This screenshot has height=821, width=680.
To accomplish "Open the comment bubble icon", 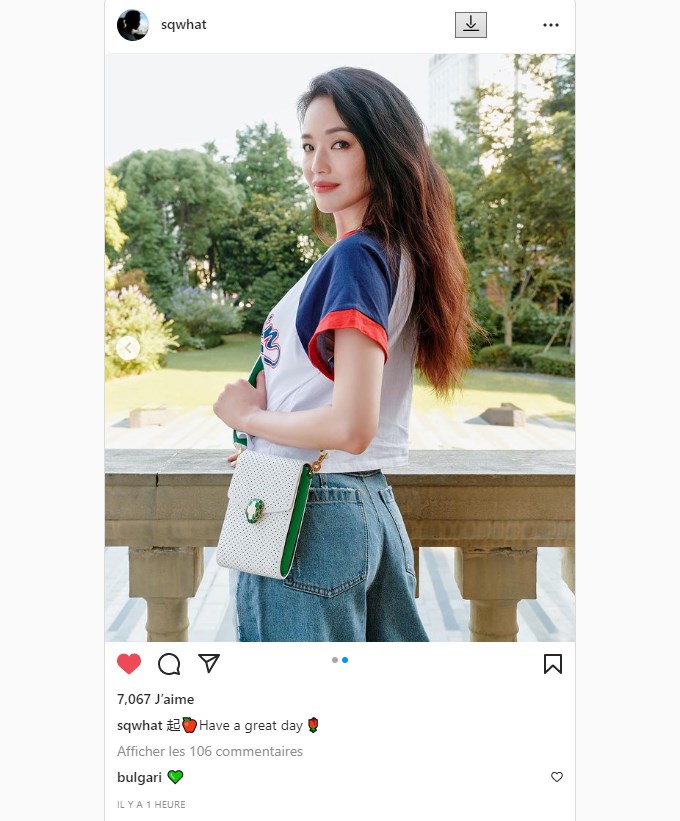I will pos(169,664).
